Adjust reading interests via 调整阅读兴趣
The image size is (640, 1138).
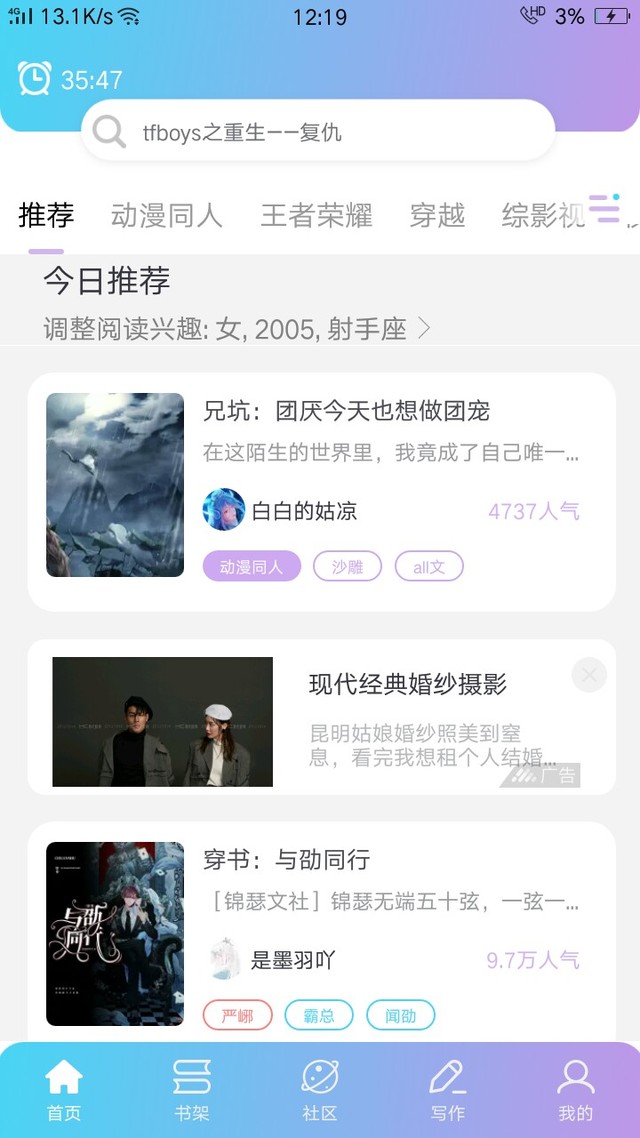tap(237, 329)
